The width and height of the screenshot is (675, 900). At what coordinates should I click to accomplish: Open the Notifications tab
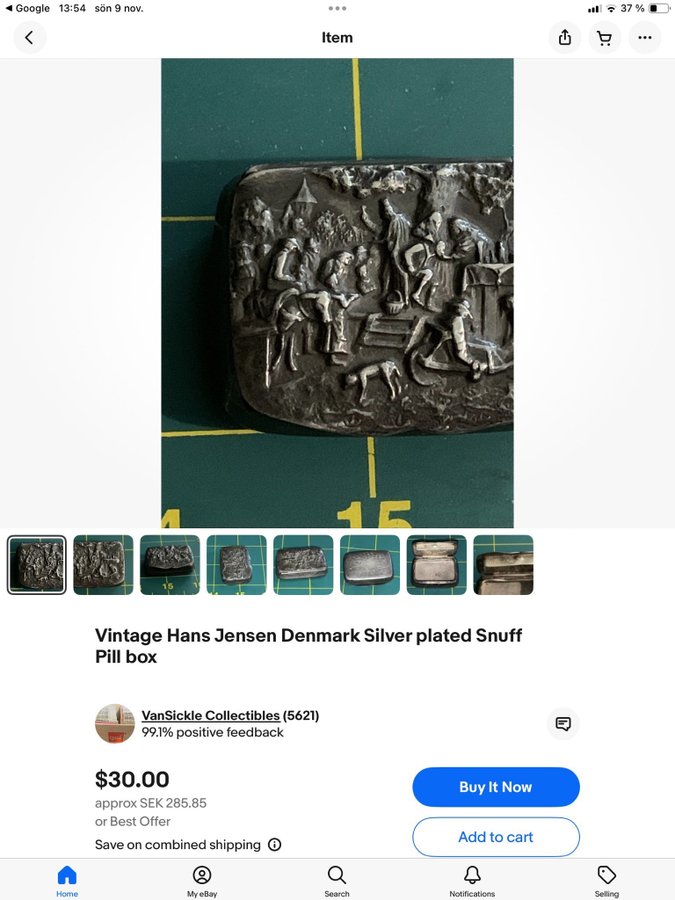click(x=472, y=879)
